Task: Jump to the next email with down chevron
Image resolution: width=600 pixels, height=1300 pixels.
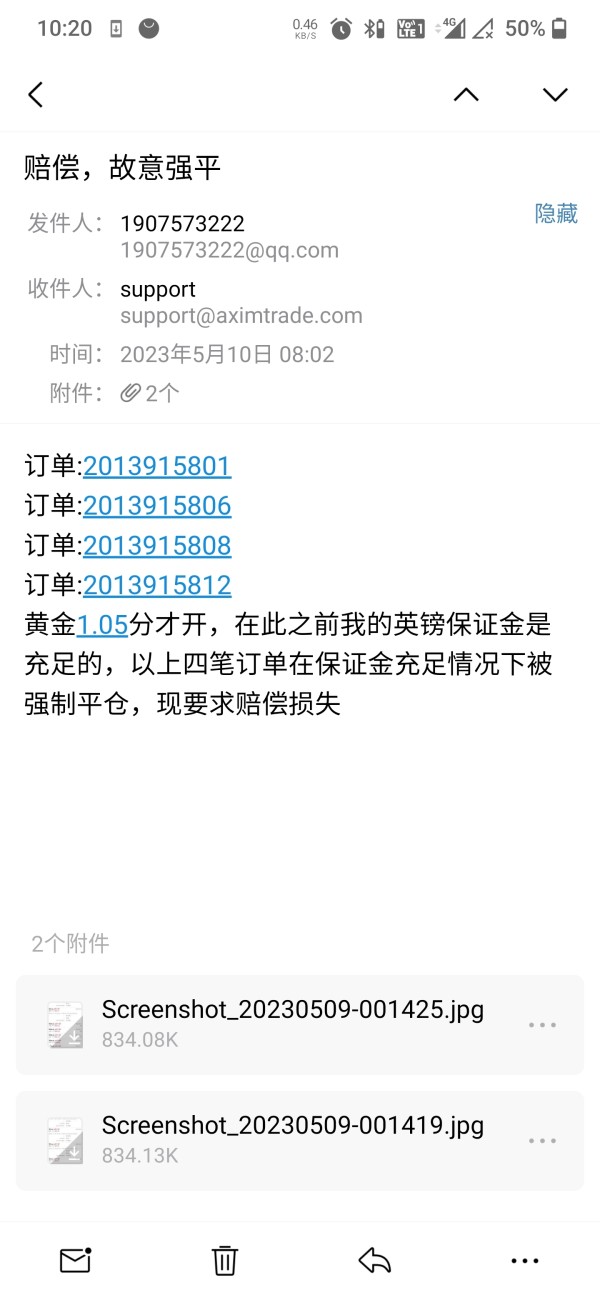Action: pos(555,95)
